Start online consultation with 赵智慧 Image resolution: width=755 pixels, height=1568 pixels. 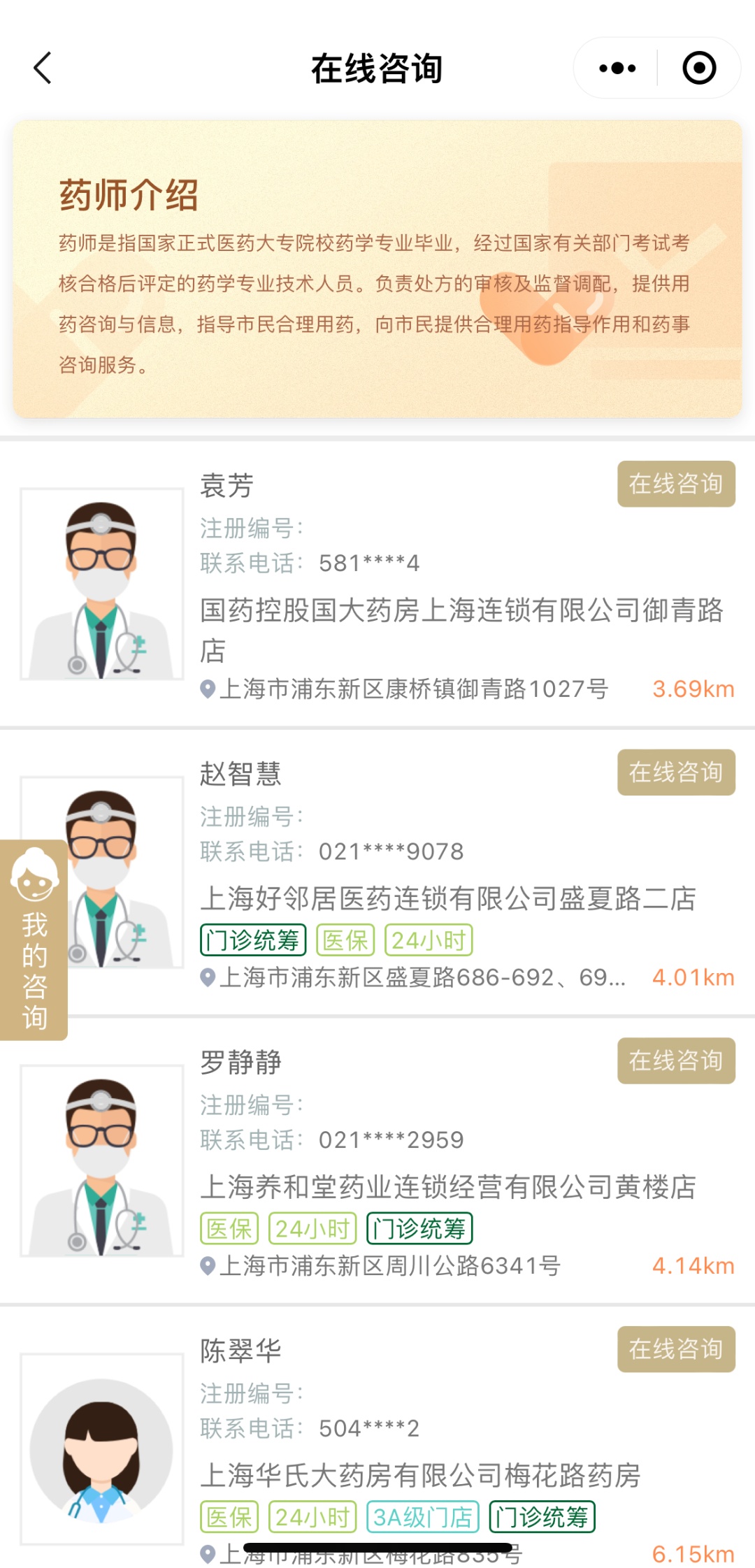pos(675,772)
